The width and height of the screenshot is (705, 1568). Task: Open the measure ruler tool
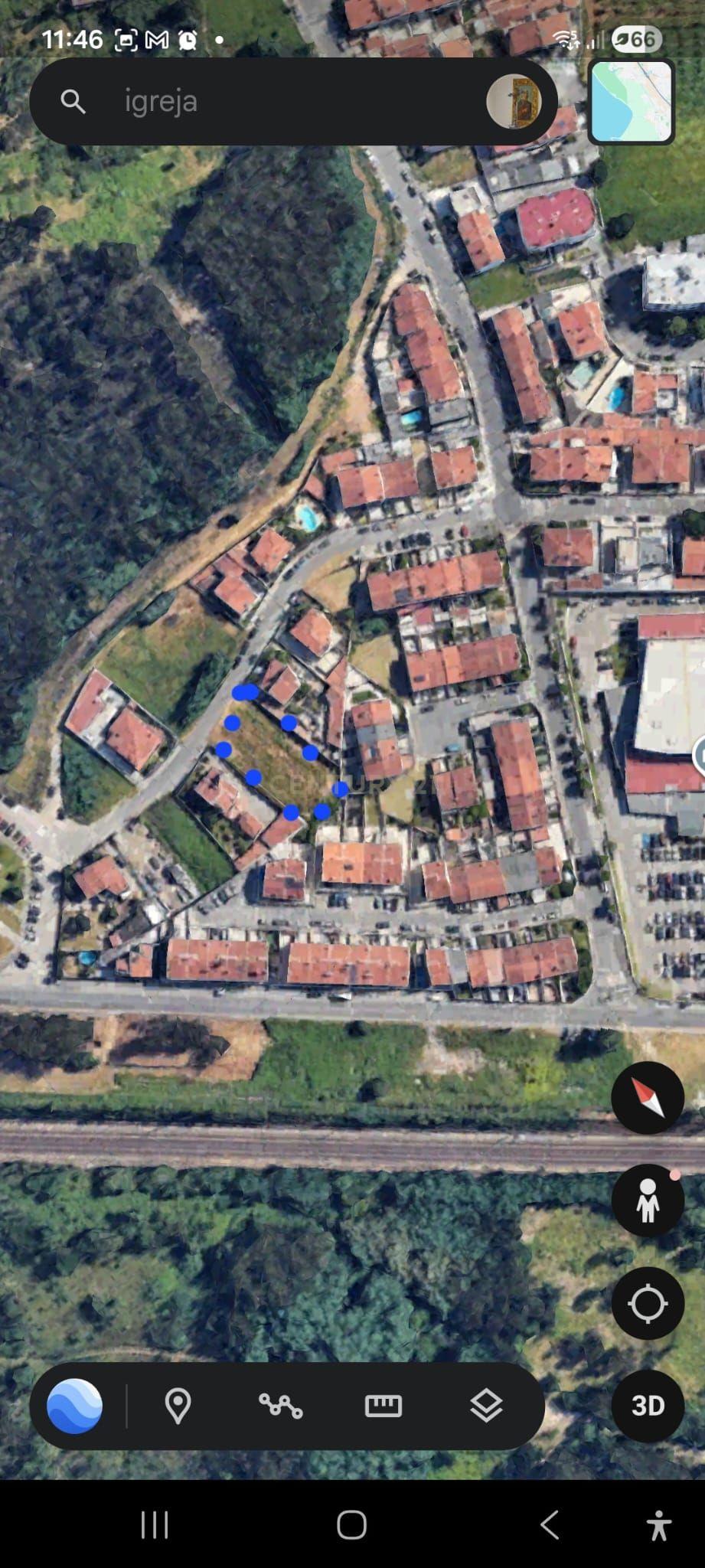(383, 1406)
